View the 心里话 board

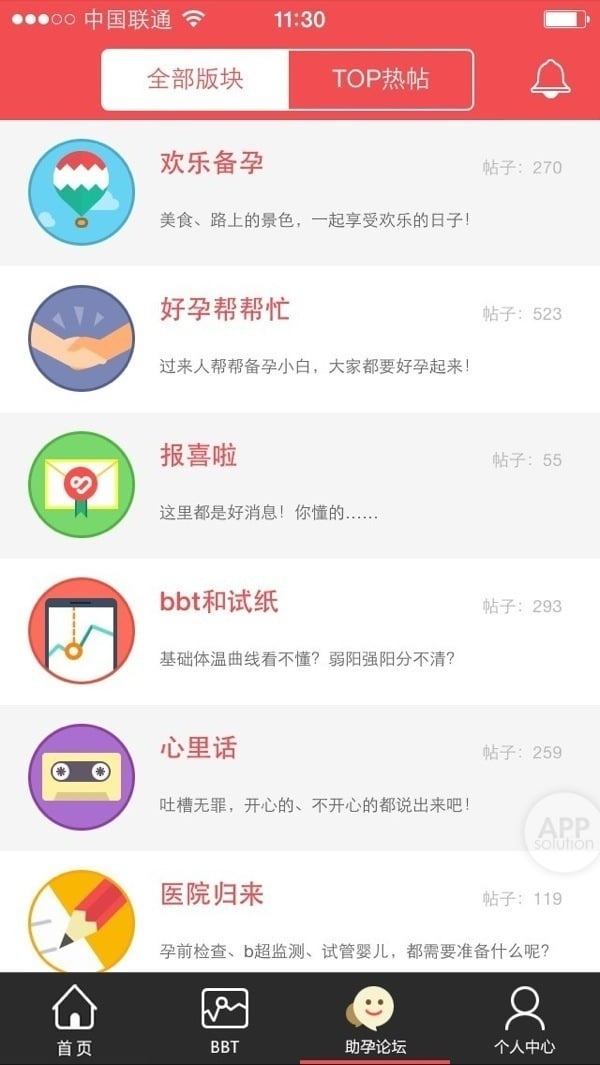click(300, 777)
